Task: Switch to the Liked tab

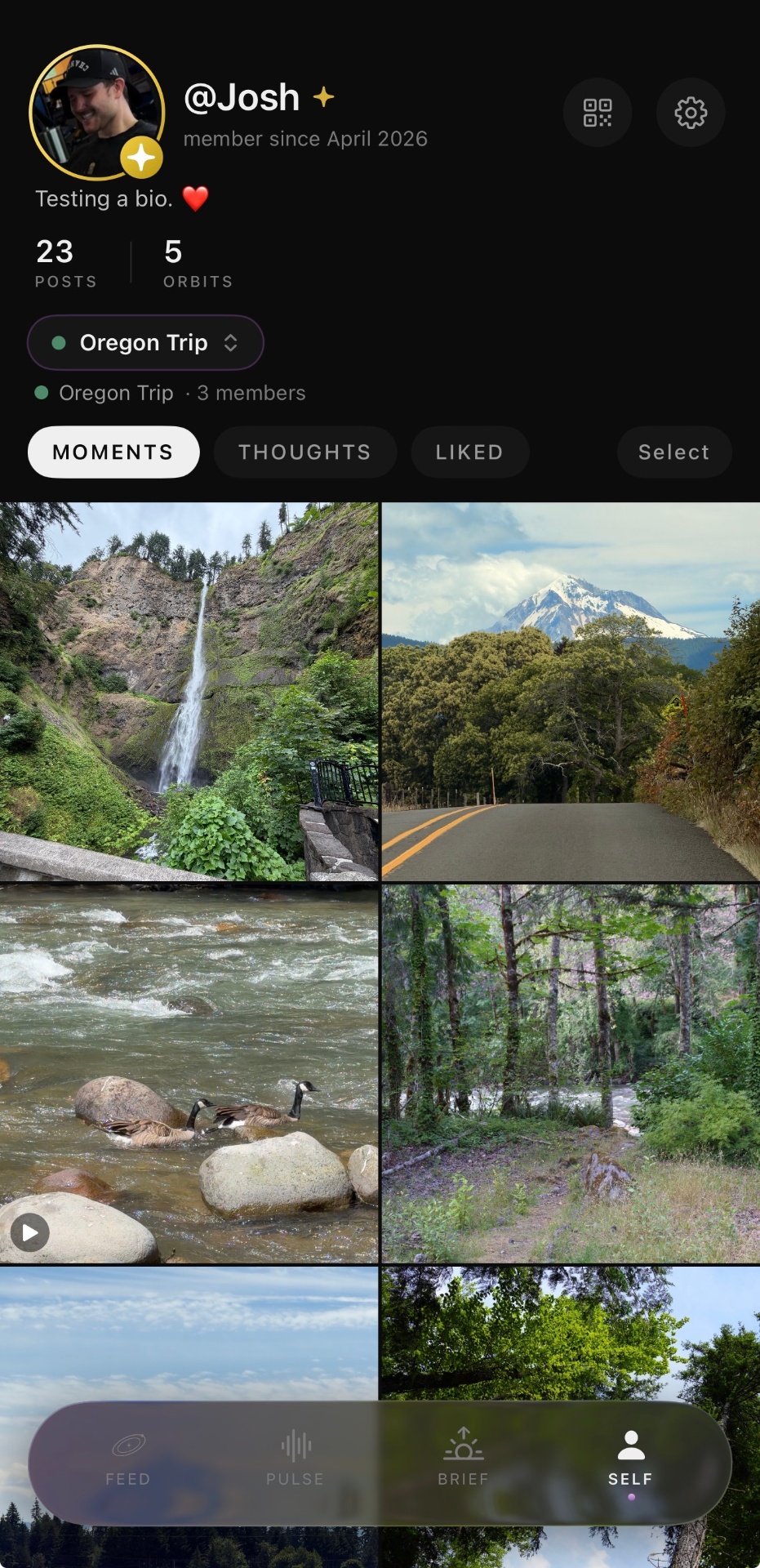Action: [469, 452]
